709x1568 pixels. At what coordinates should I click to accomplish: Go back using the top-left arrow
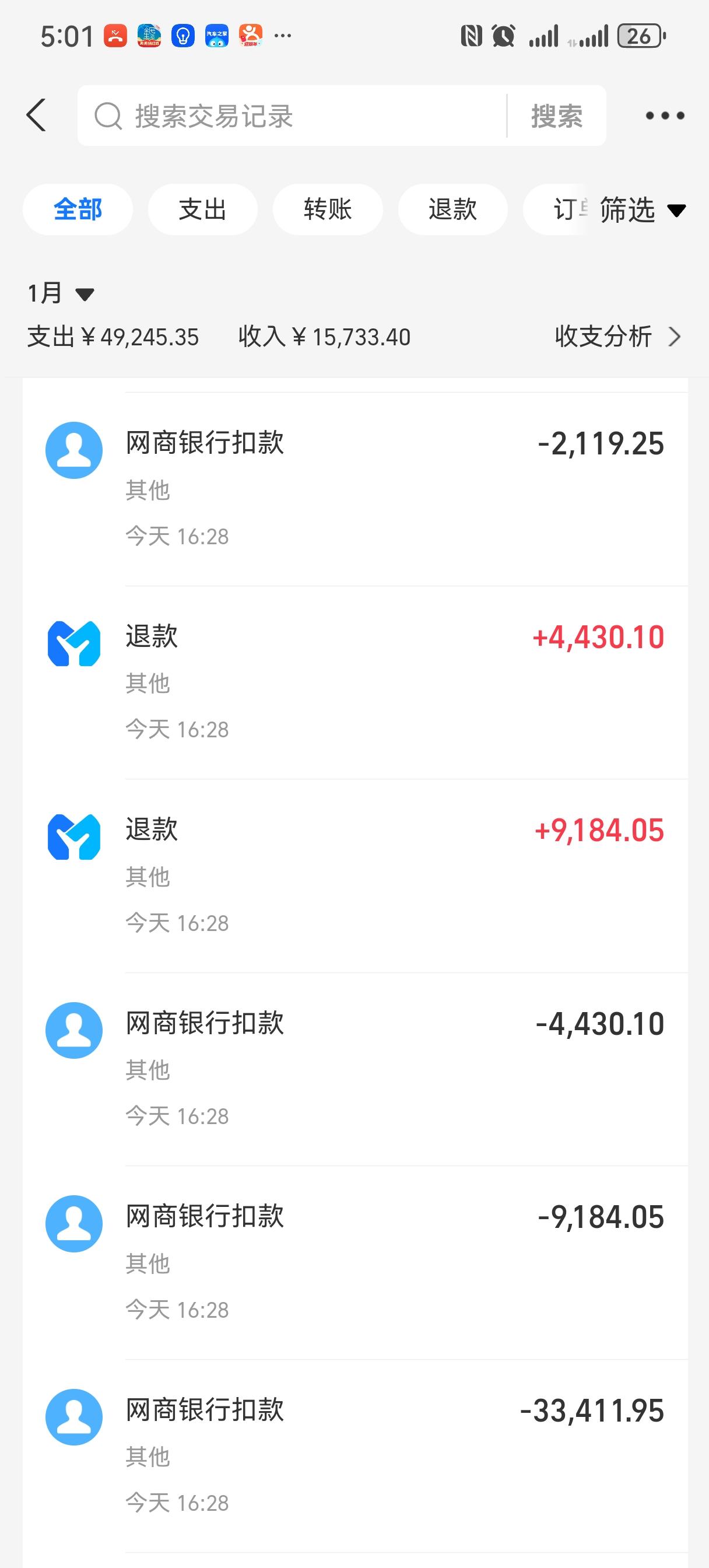37,115
